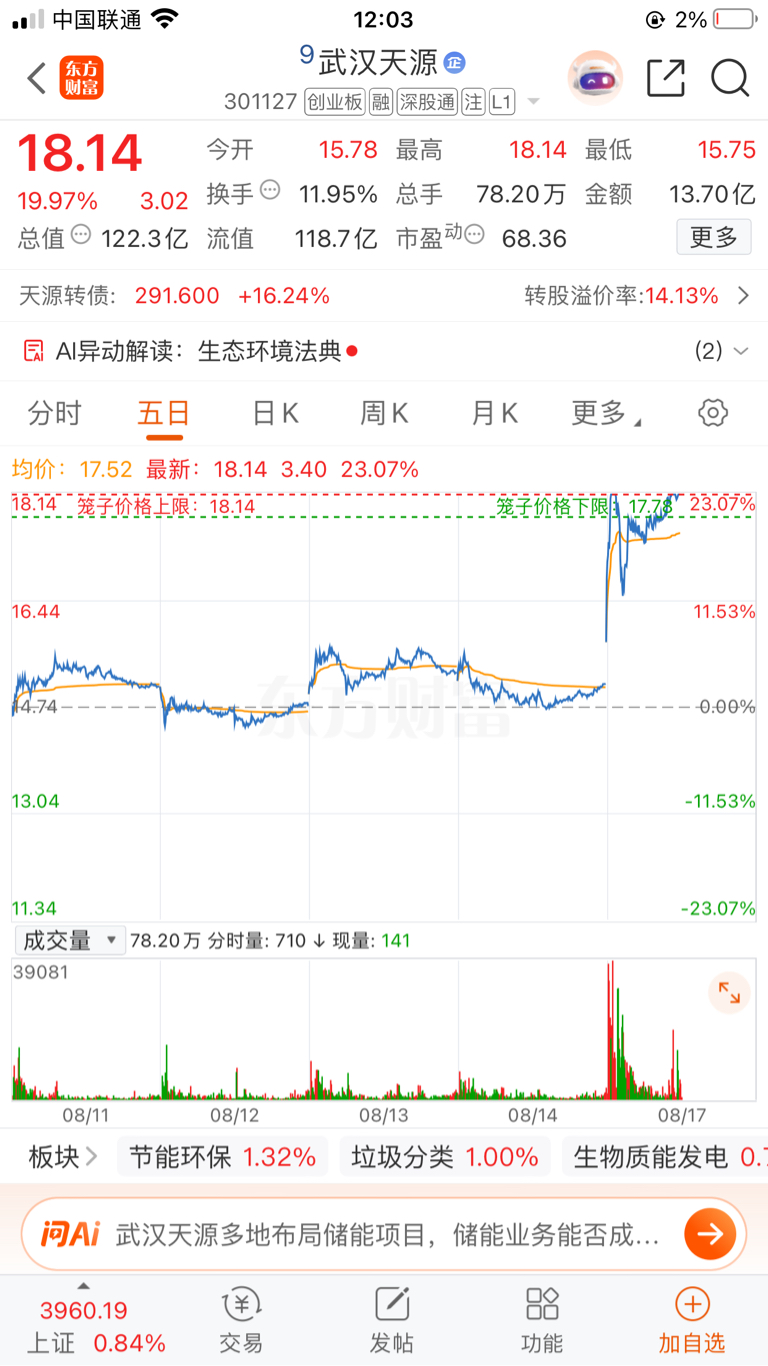Open the 节能环保 sector chip
This screenshot has height=1366, width=768.
pyautogui.click(x=223, y=1158)
